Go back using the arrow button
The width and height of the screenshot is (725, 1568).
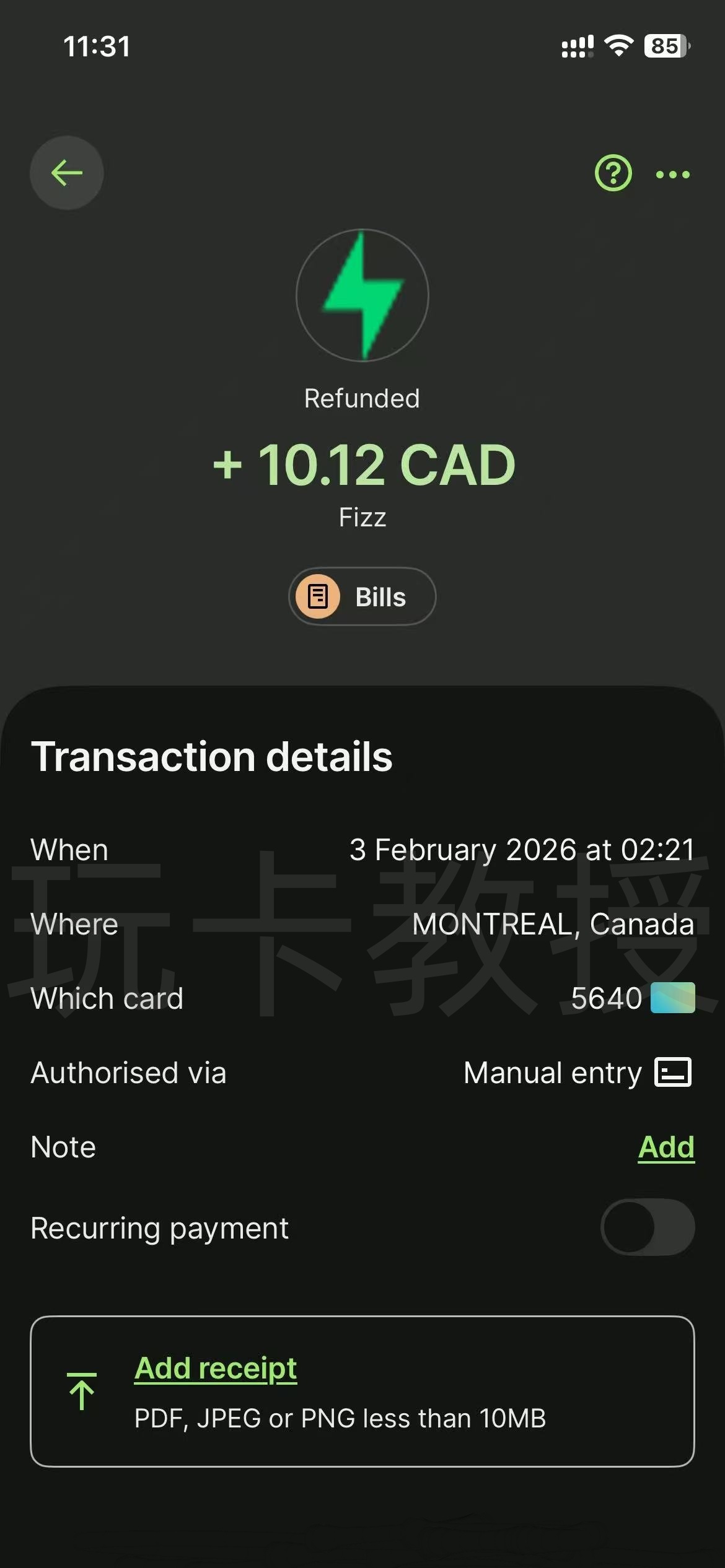click(x=67, y=173)
